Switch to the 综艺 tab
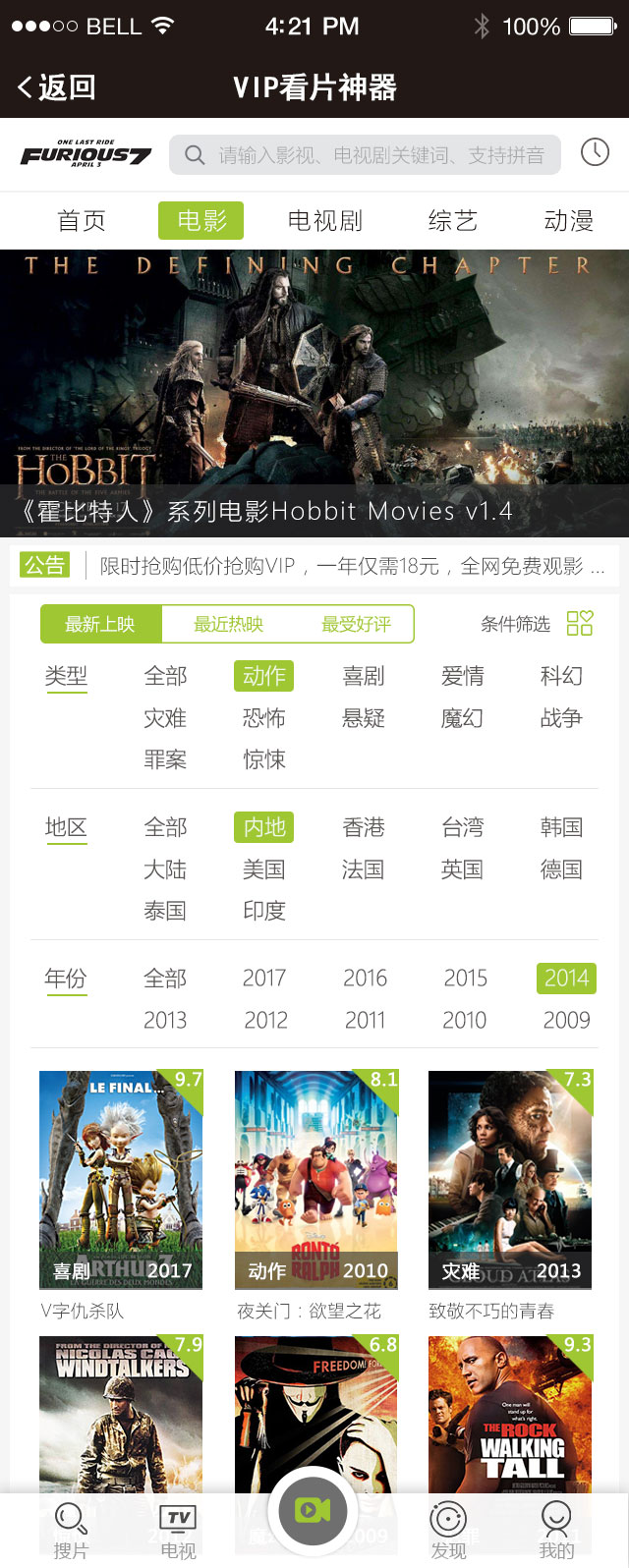This screenshot has width=629, height=1568. (x=453, y=221)
